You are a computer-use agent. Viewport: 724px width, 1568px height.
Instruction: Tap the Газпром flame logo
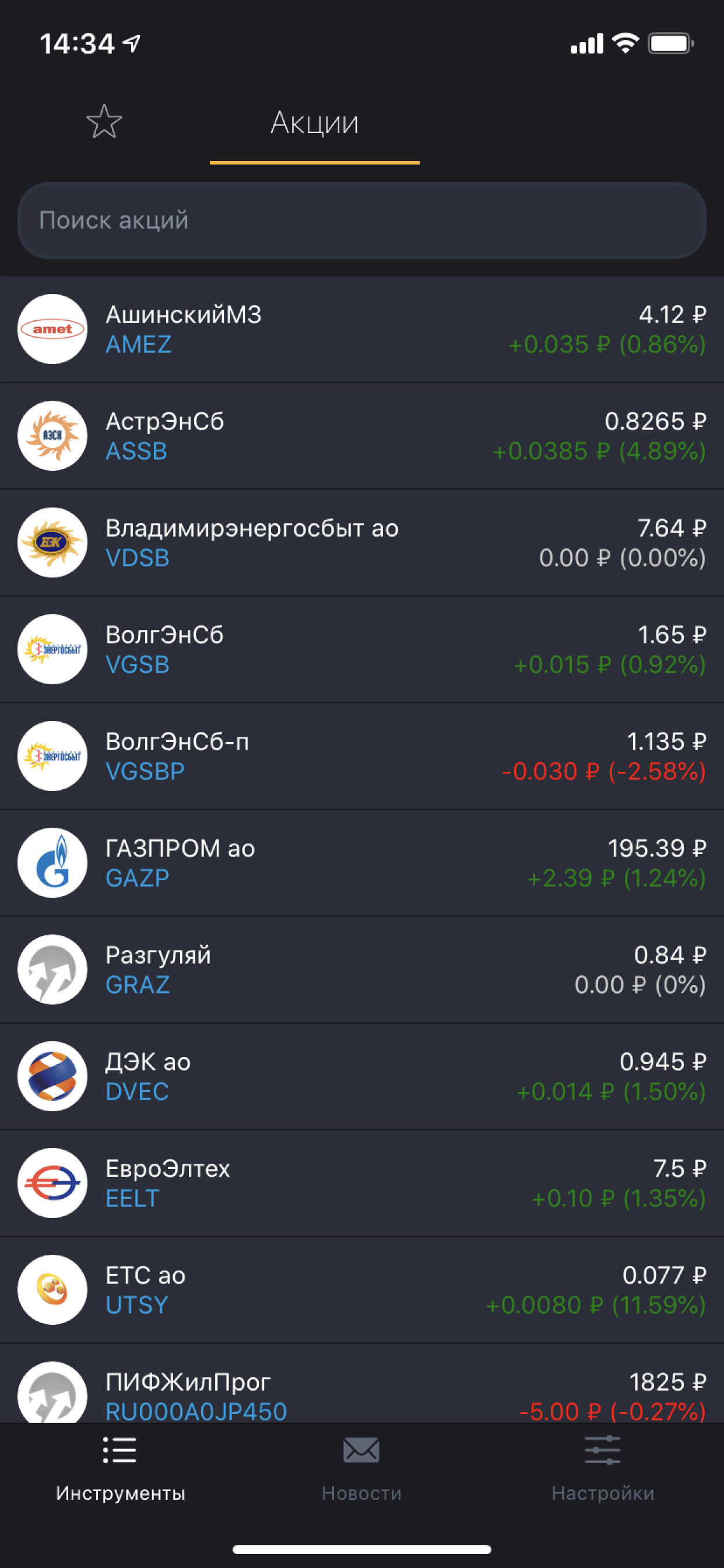pyautogui.click(x=52, y=862)
